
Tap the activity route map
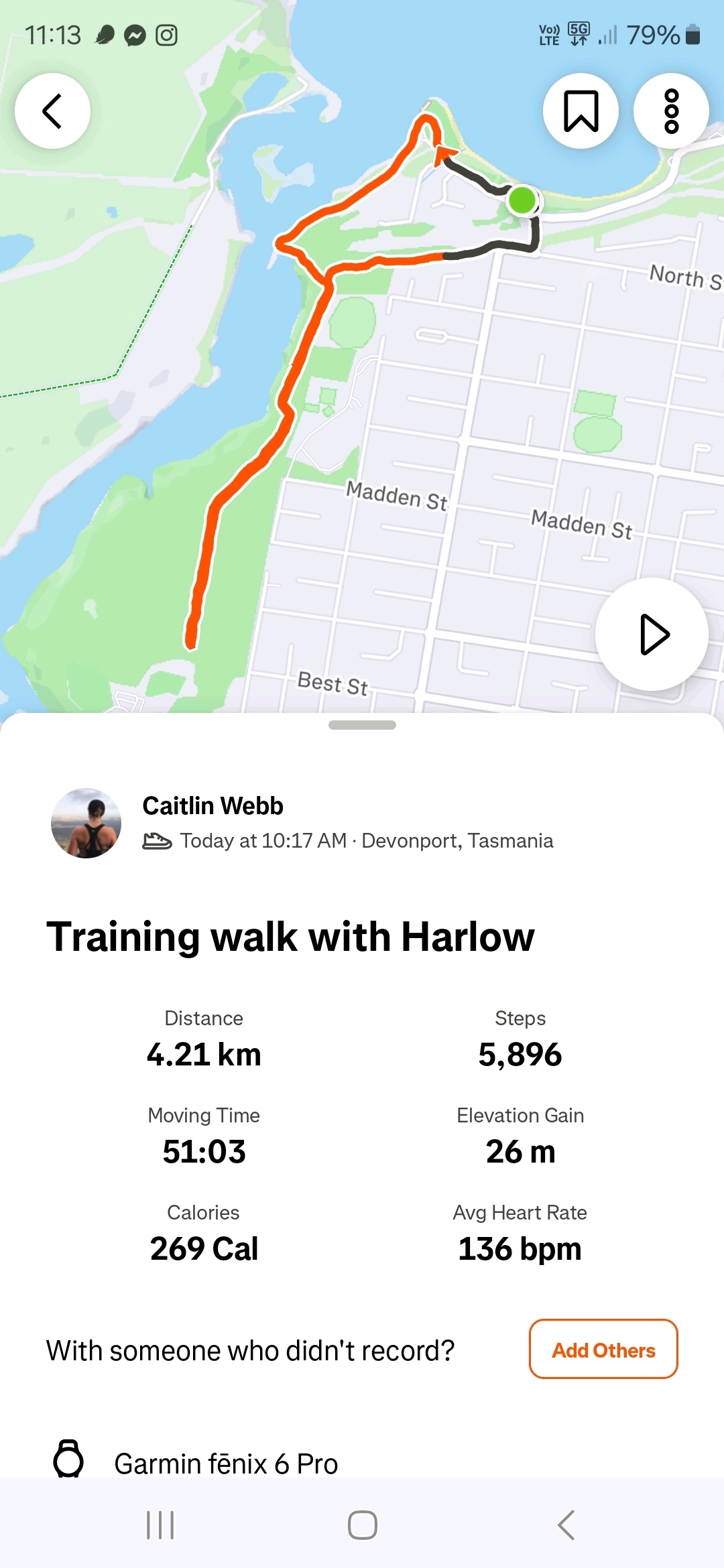point(375,402)
